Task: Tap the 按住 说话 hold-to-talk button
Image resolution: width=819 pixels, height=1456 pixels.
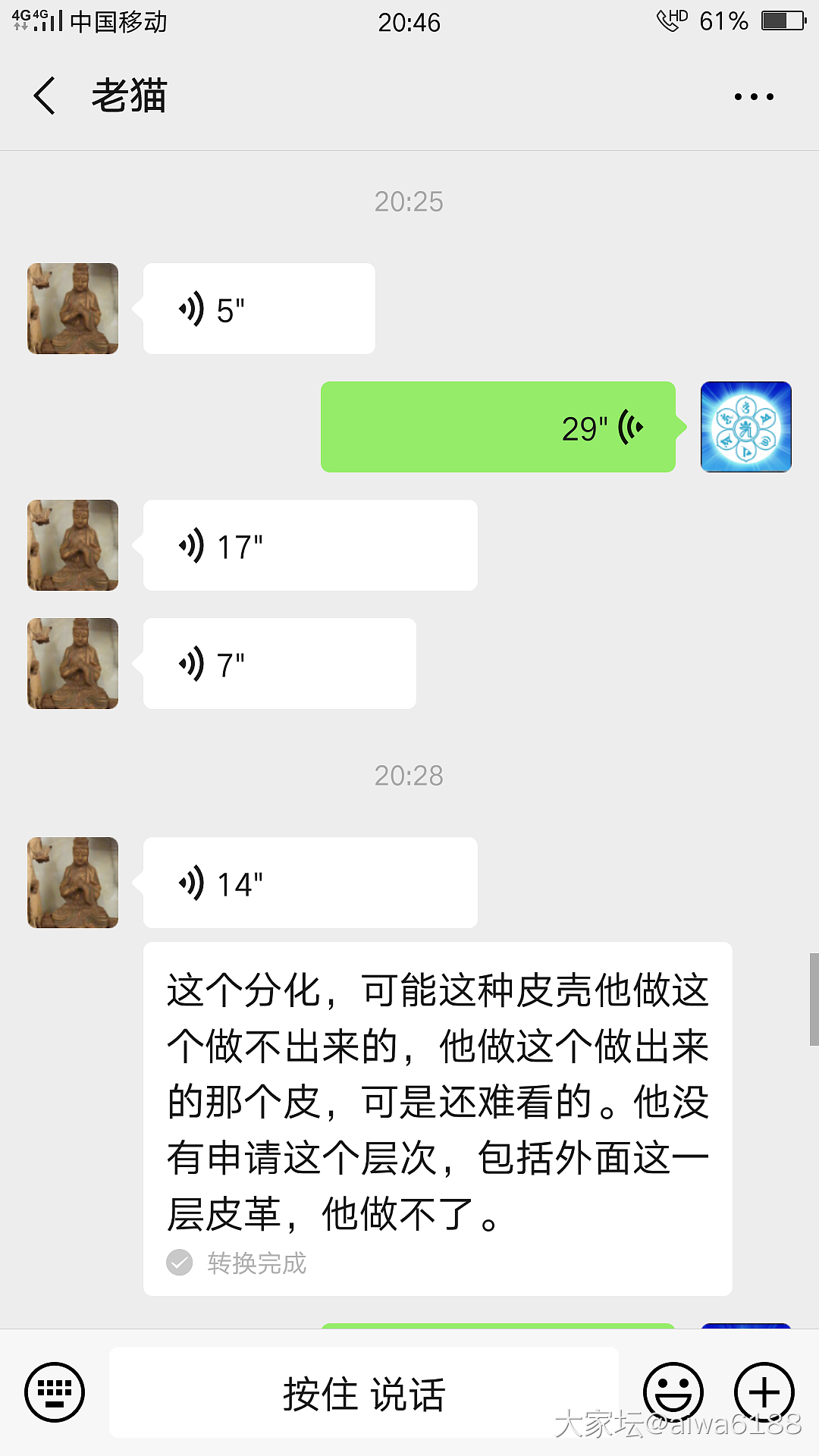Action: click(364, 1392)
